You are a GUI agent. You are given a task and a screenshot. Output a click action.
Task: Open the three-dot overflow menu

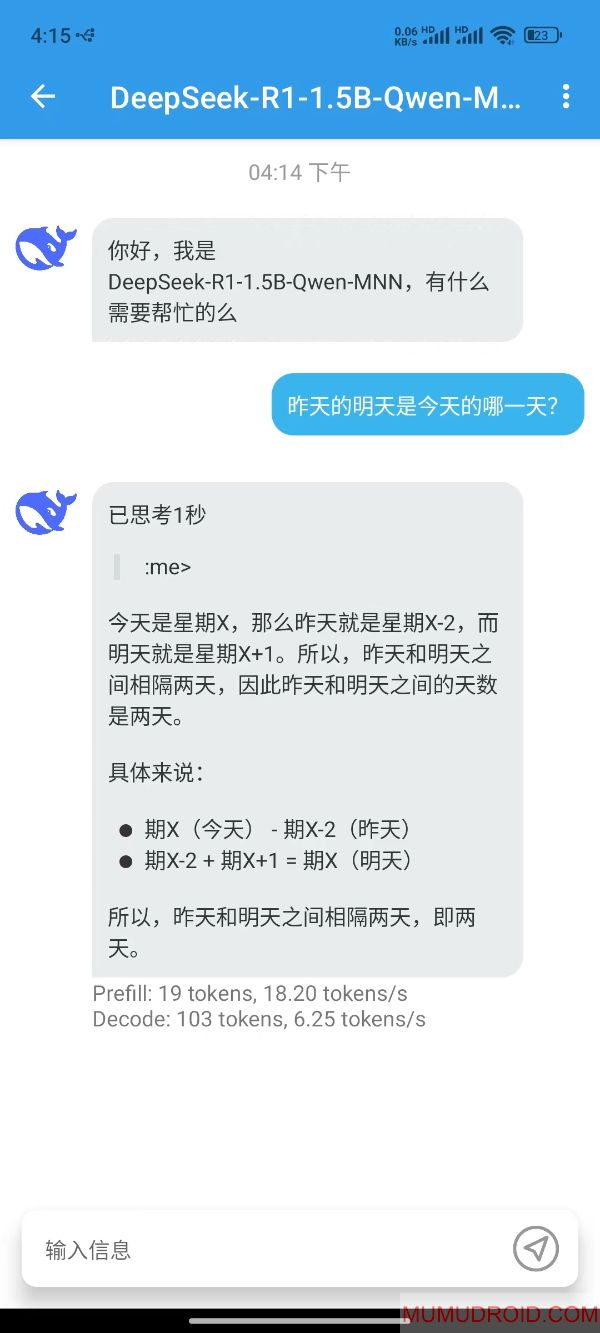point(566,96)
